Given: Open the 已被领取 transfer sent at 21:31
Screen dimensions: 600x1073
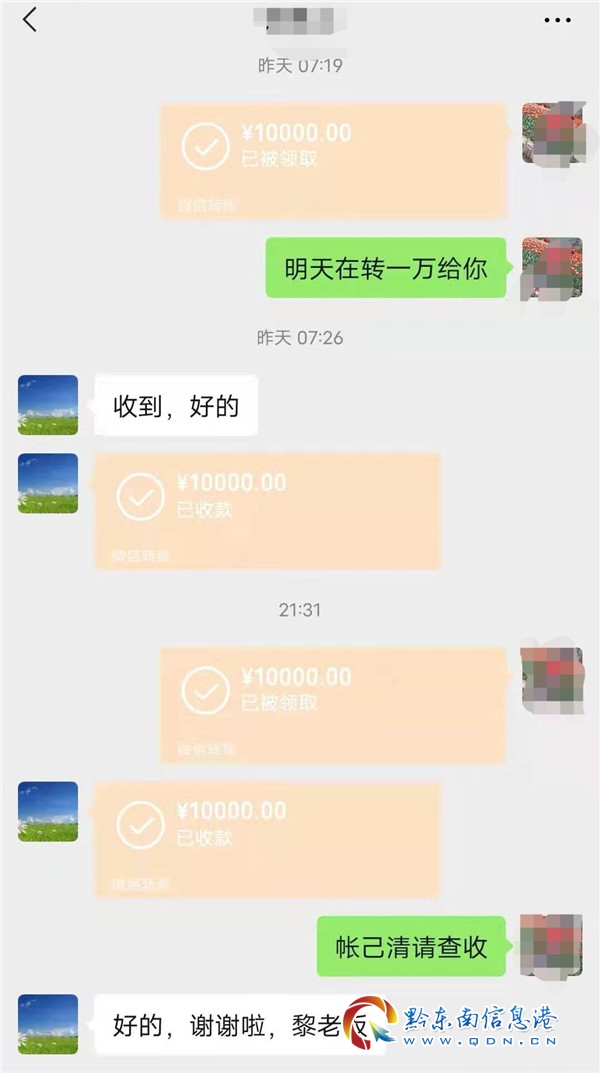Looking at the screenshot, I should point(333,704).
